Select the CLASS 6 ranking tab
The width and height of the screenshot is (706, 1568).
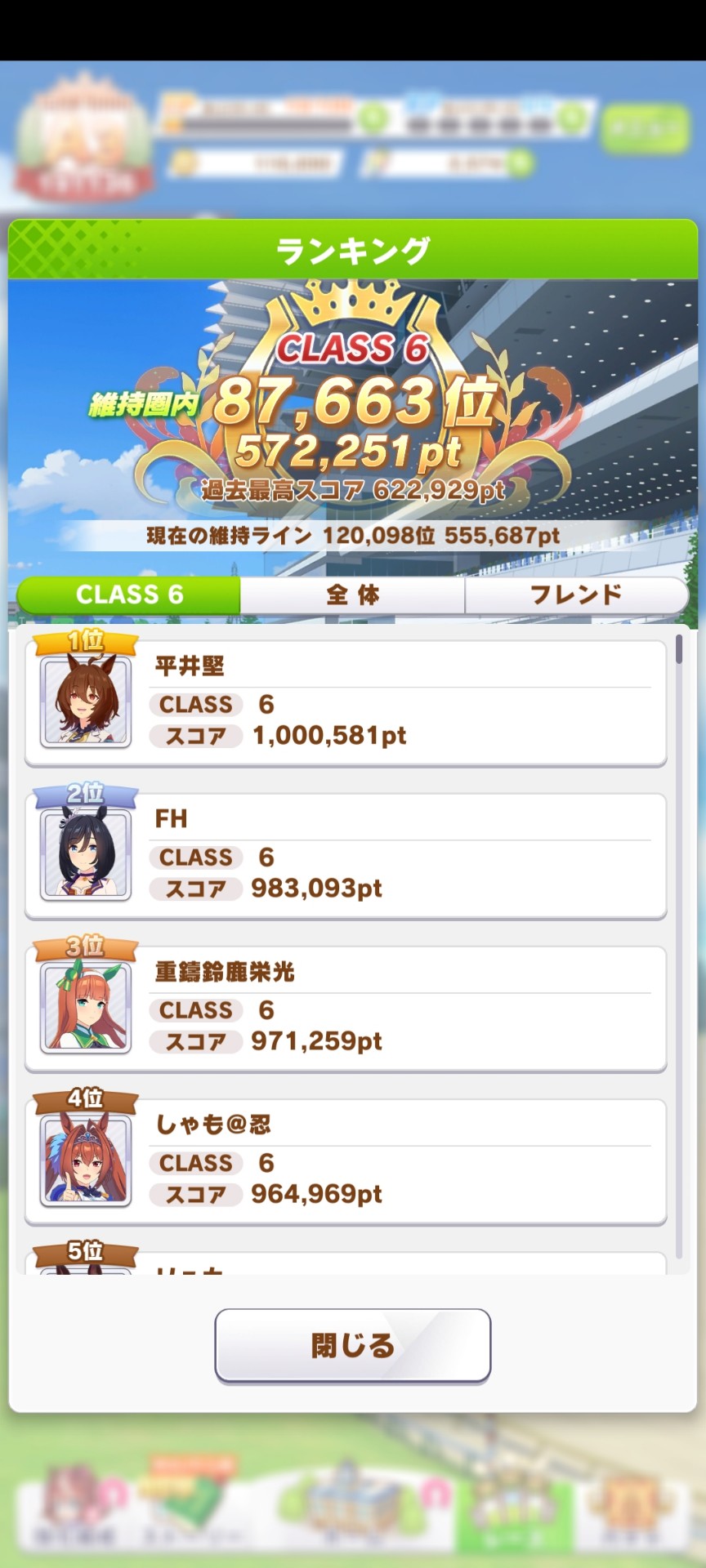click(129, 595)
